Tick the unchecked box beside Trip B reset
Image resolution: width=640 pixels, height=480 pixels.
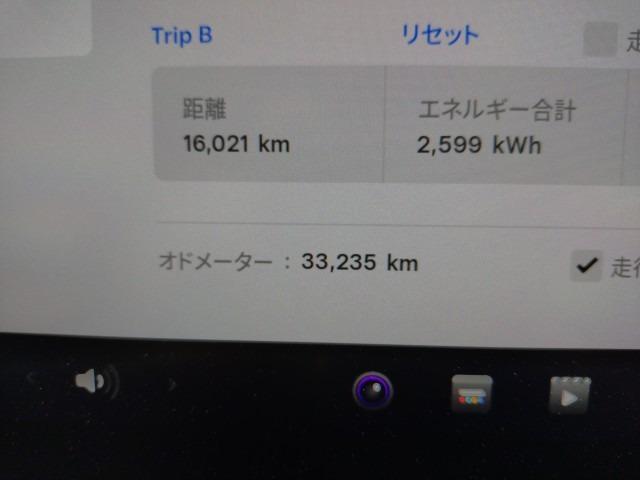600,40
